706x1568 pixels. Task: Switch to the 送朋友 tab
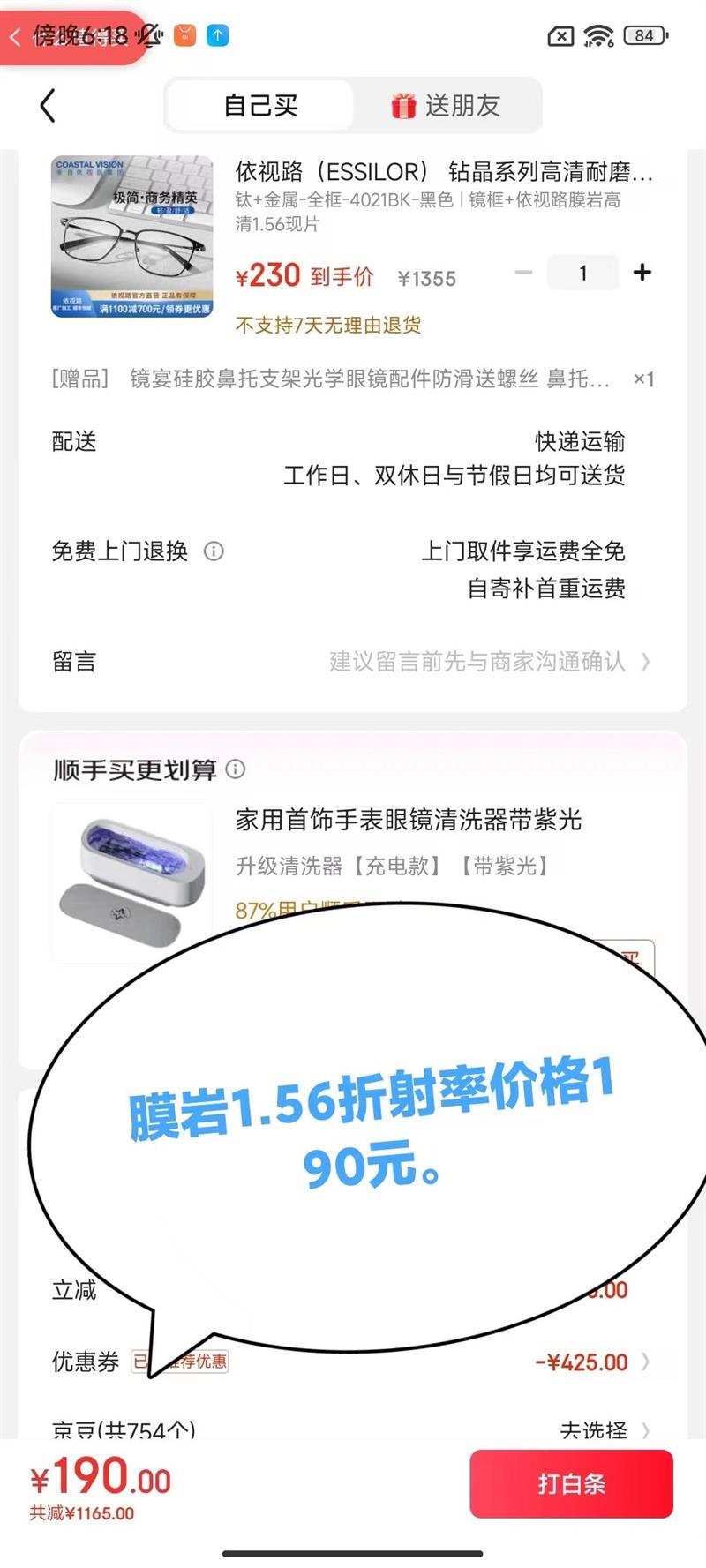(x=447, y=106)
